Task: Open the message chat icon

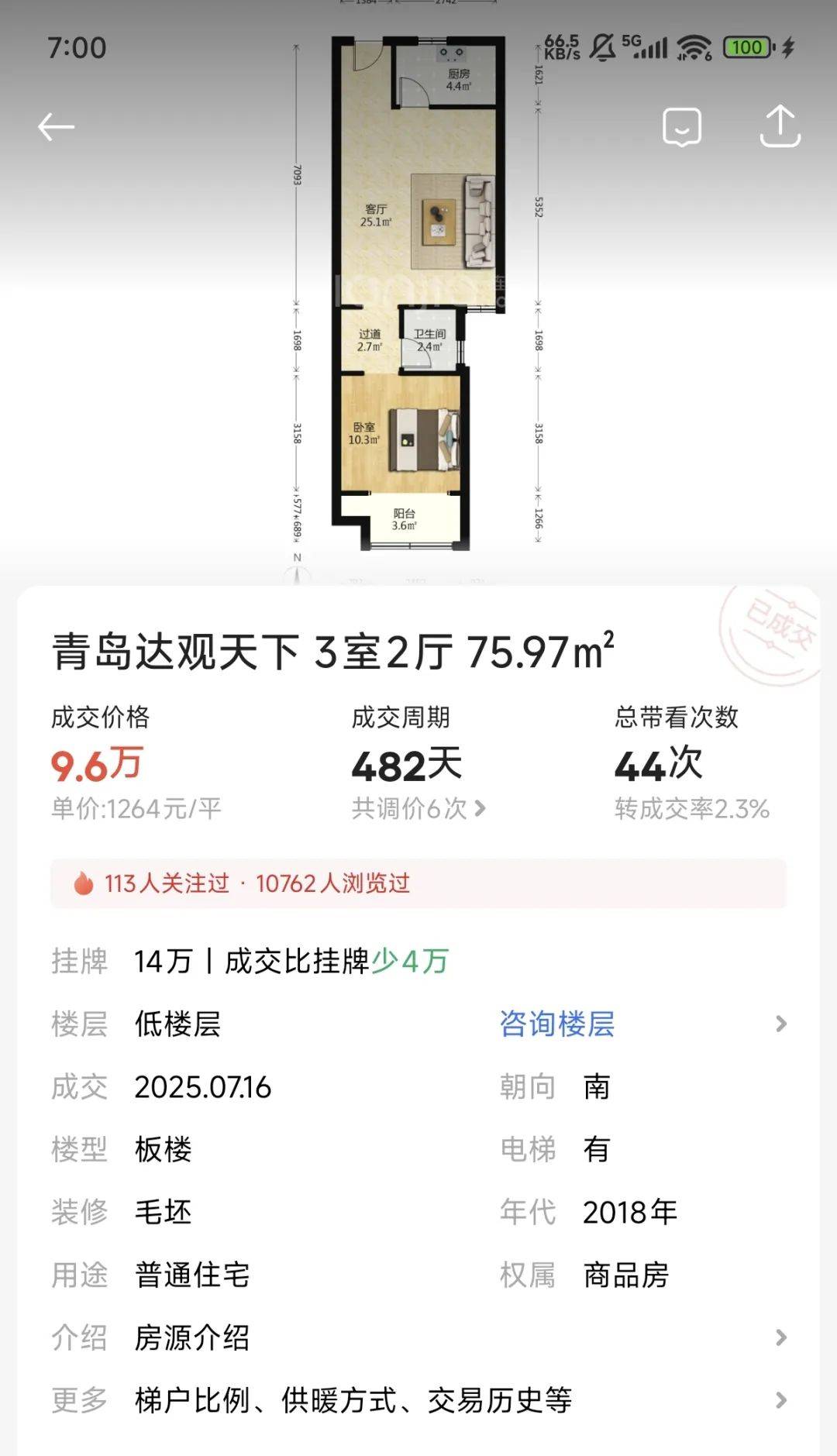Action: [682, 127]
